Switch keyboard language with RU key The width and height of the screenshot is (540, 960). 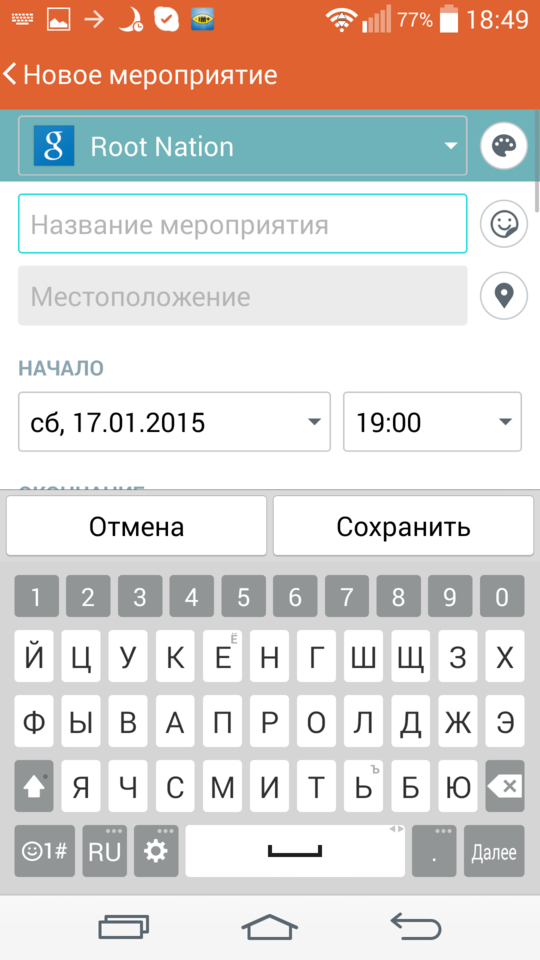click(x=105, y=851)
